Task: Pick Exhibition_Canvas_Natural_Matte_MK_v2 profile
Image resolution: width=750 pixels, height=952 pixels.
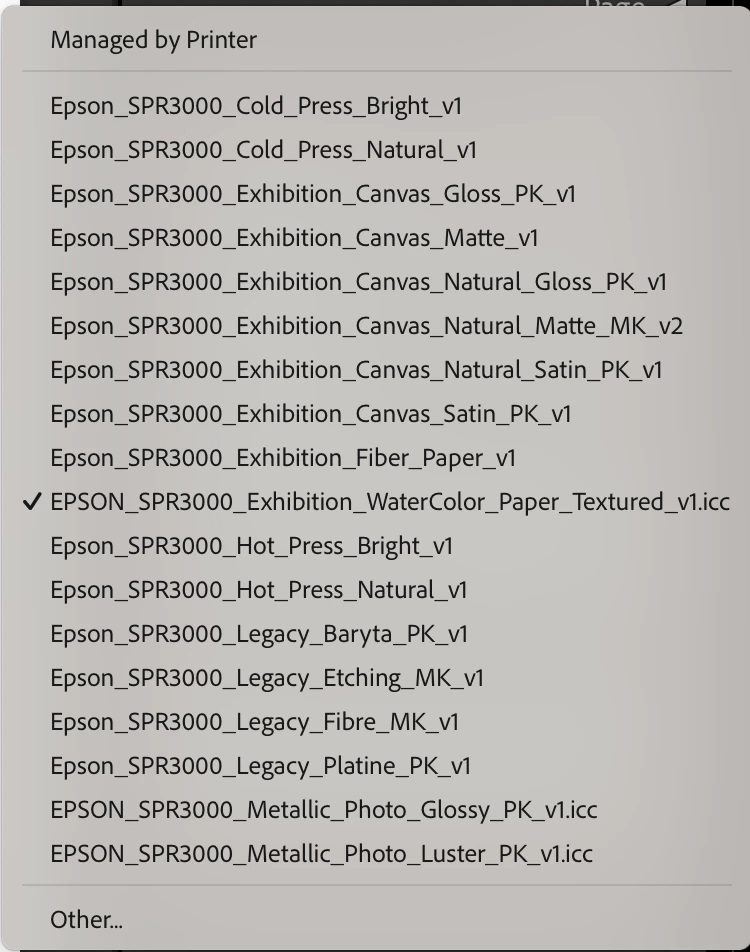Action: pyautogui.click(x=366, y=326)
